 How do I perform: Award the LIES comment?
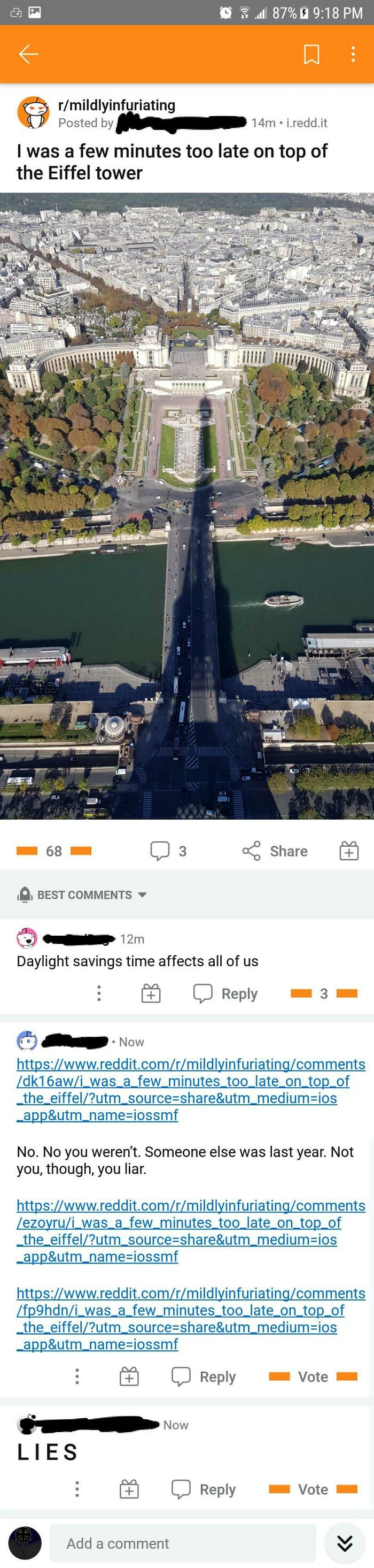click(129, 1489)
